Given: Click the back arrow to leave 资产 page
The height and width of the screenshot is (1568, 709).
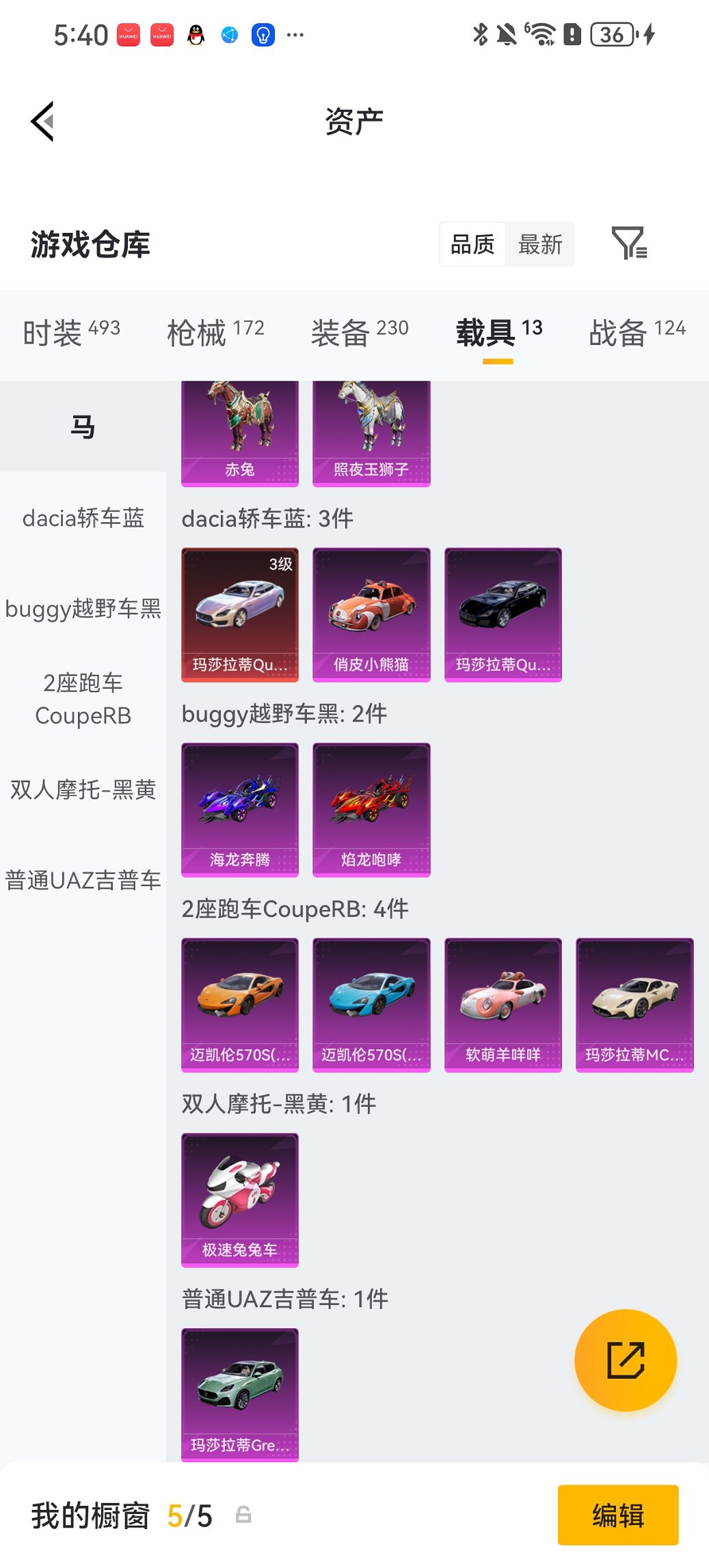Looking at the screenshot, I should [42, 120].
